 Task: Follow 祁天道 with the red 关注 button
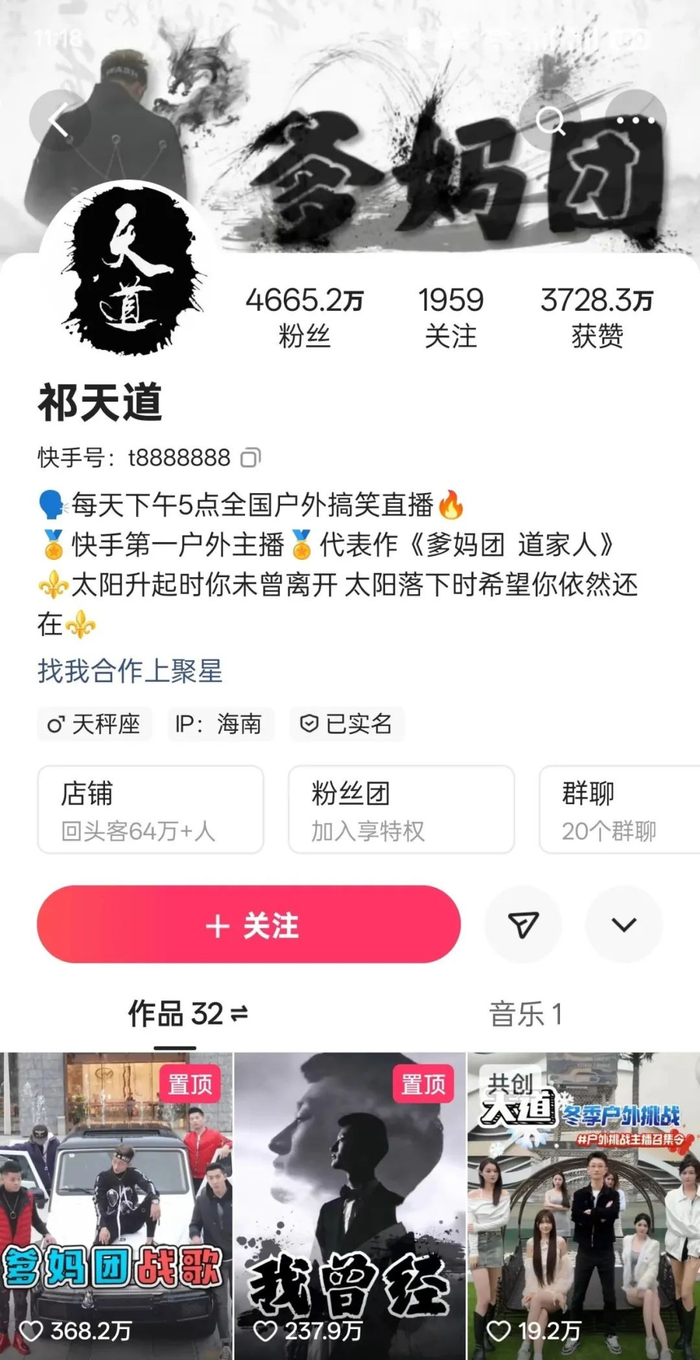coord(249,925)
